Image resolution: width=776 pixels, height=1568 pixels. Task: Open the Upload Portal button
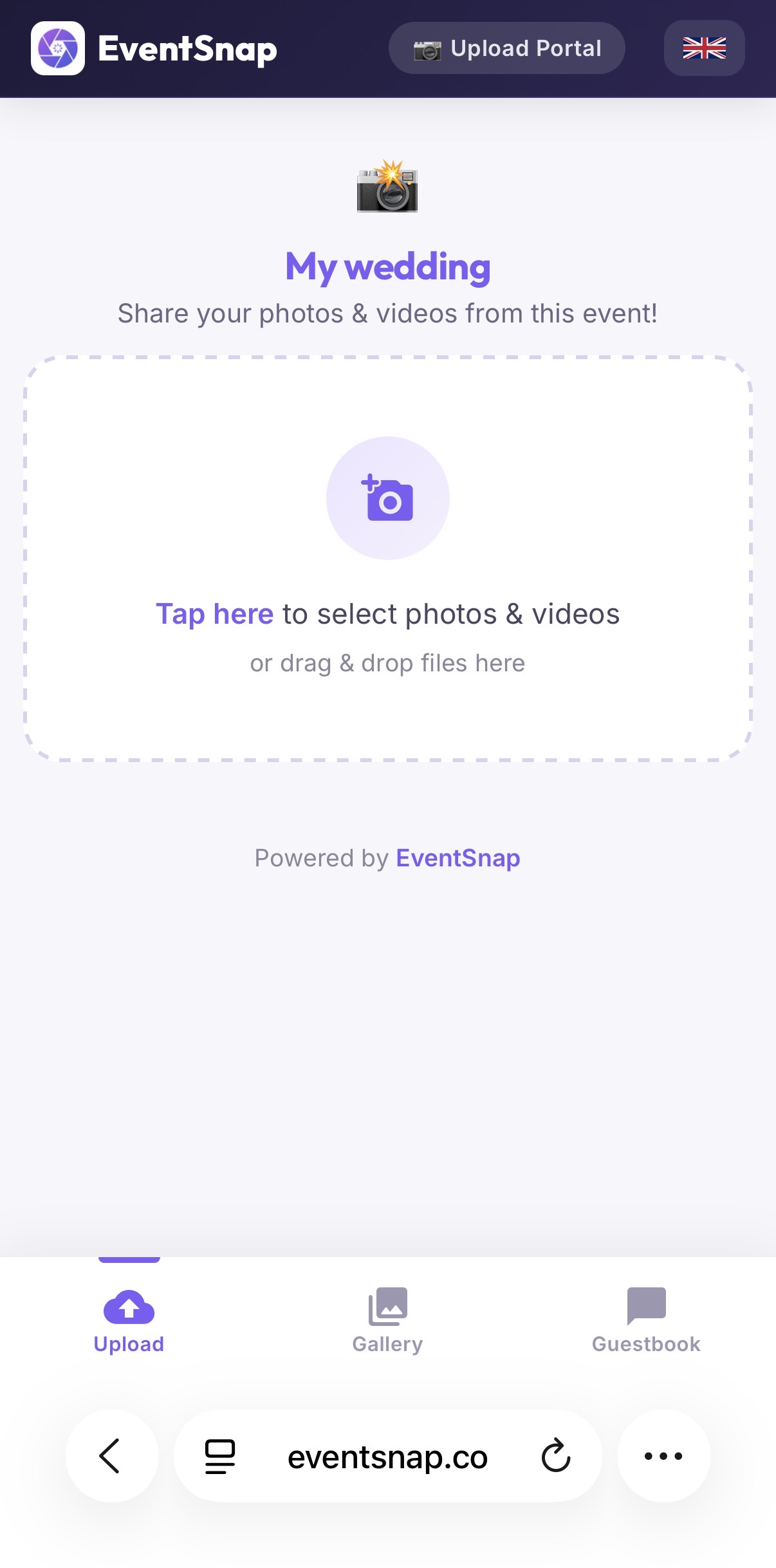coord(506,48)
